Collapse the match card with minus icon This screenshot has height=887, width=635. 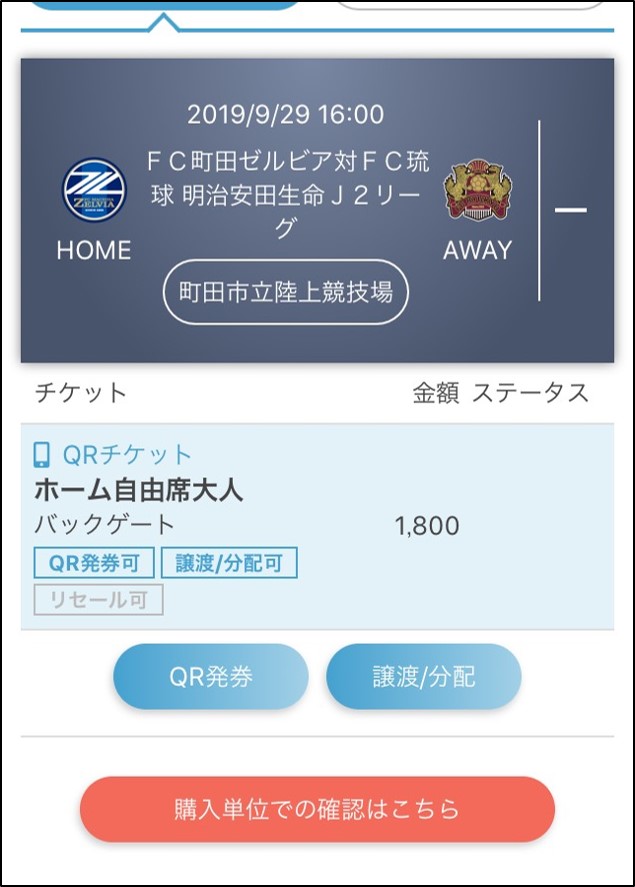(x=571, y=210)
